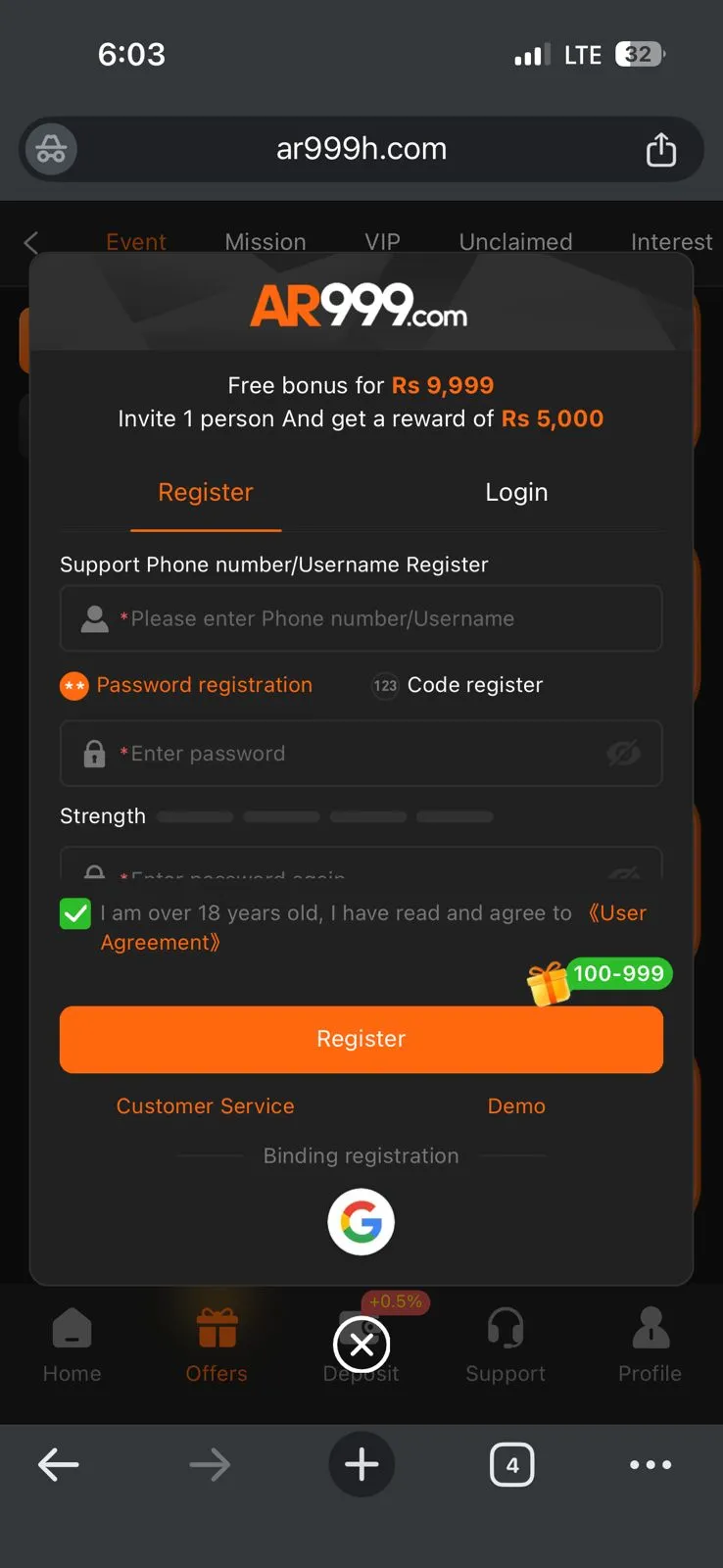Open the User Agreement link
Screen dimensions: 723x1568
click(617, 913)
